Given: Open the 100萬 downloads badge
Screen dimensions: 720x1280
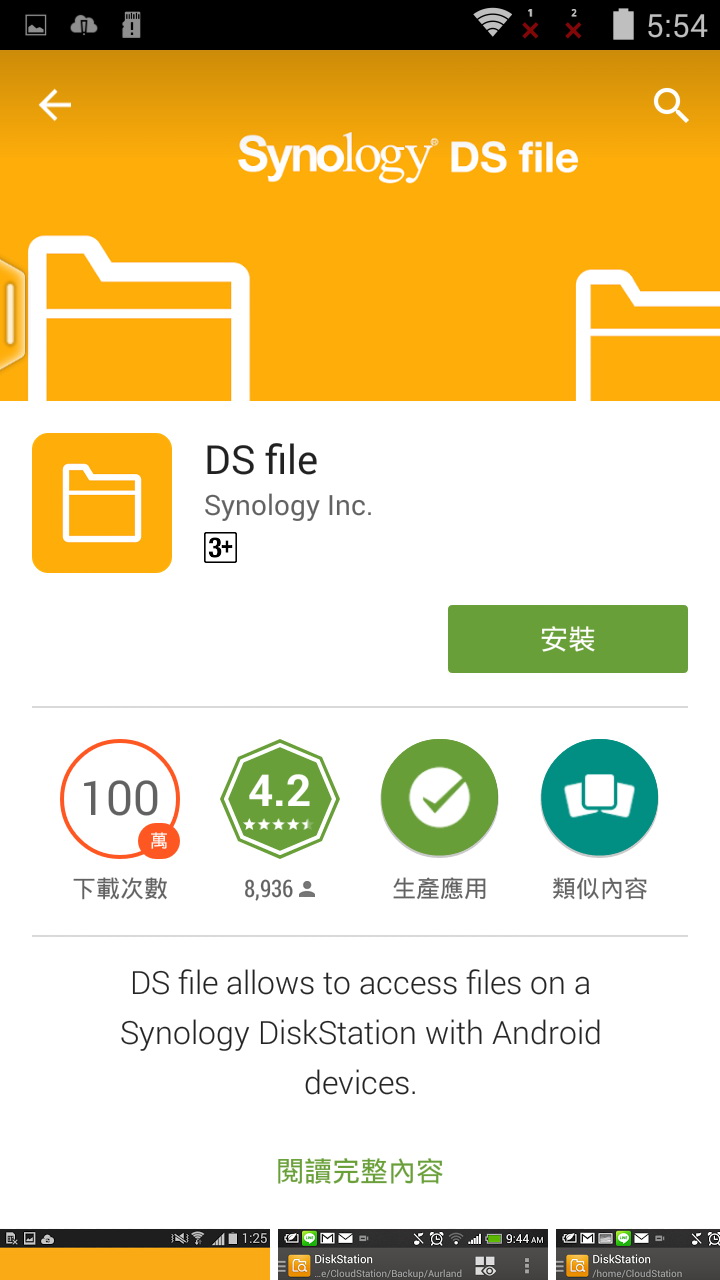Looking at the screenshot, I should [x=120, y=799].
